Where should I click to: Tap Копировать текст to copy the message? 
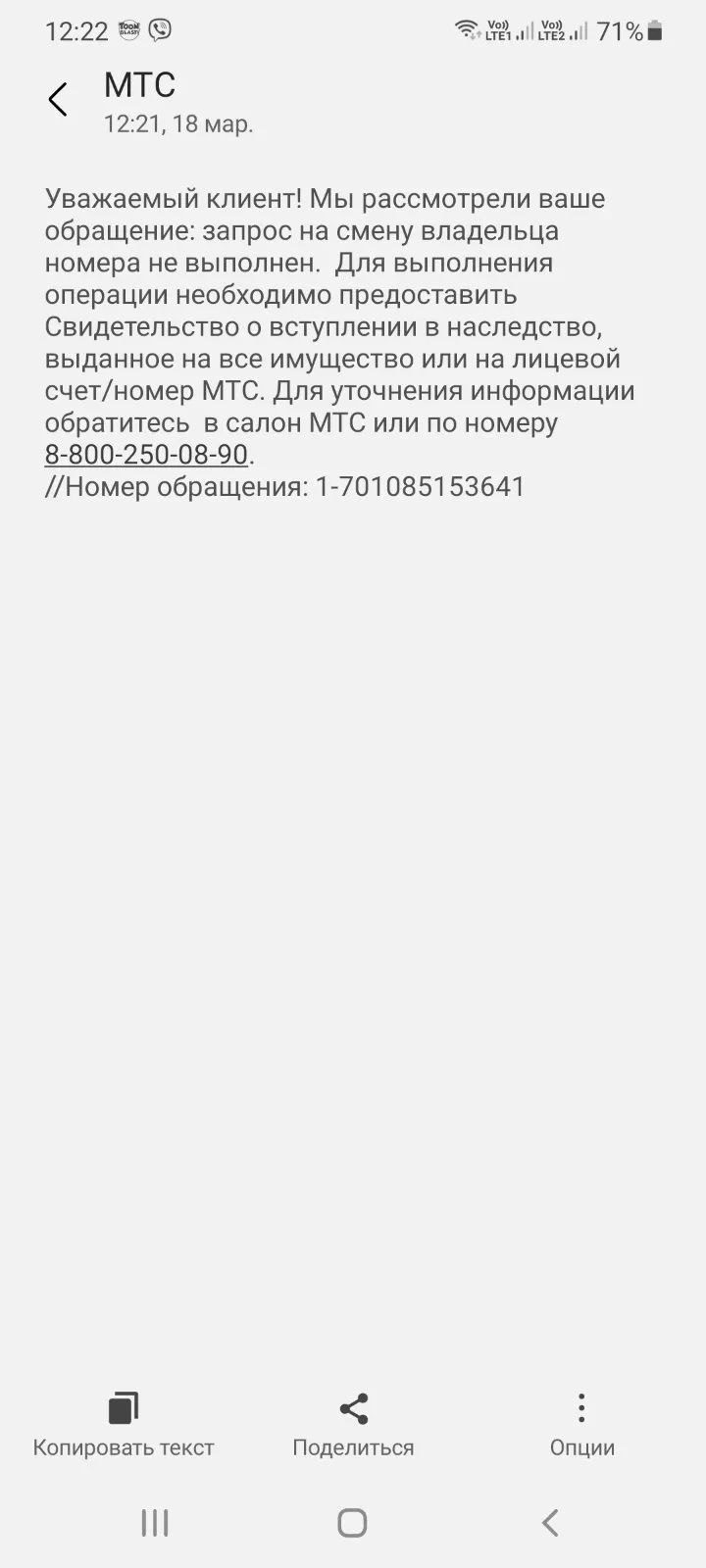[x=124, y=1426]
